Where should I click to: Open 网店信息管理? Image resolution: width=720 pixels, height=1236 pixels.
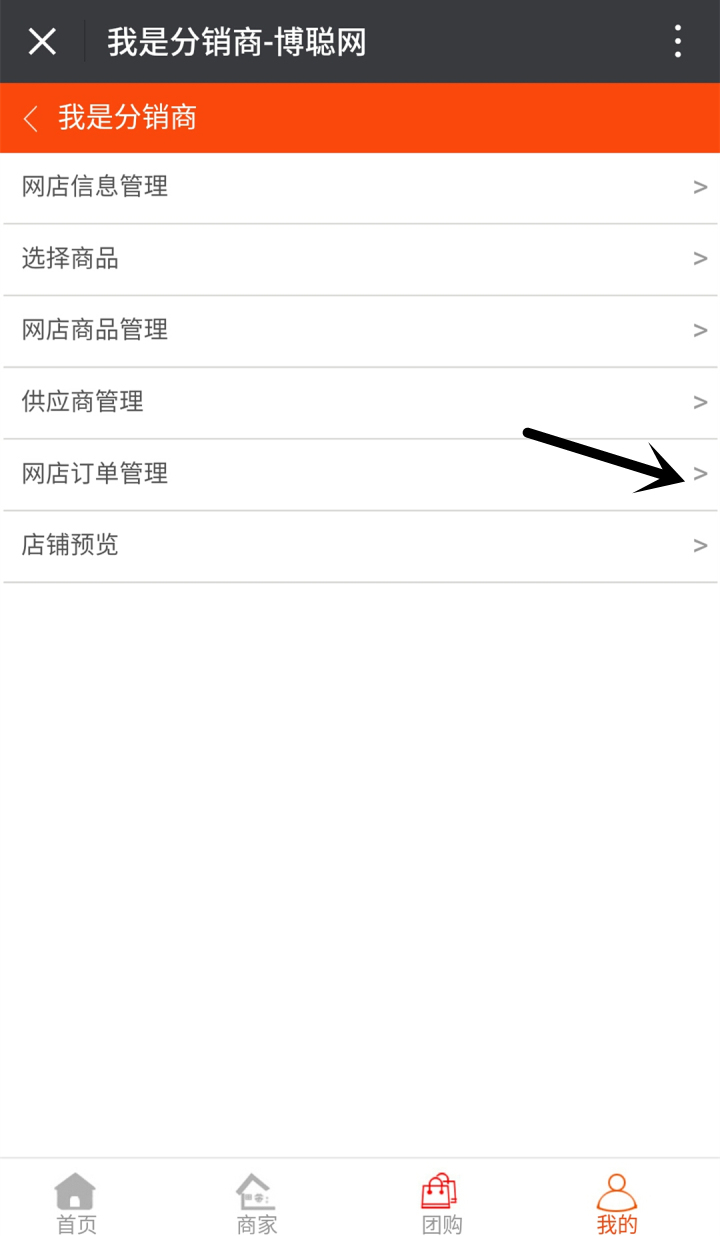360,188
